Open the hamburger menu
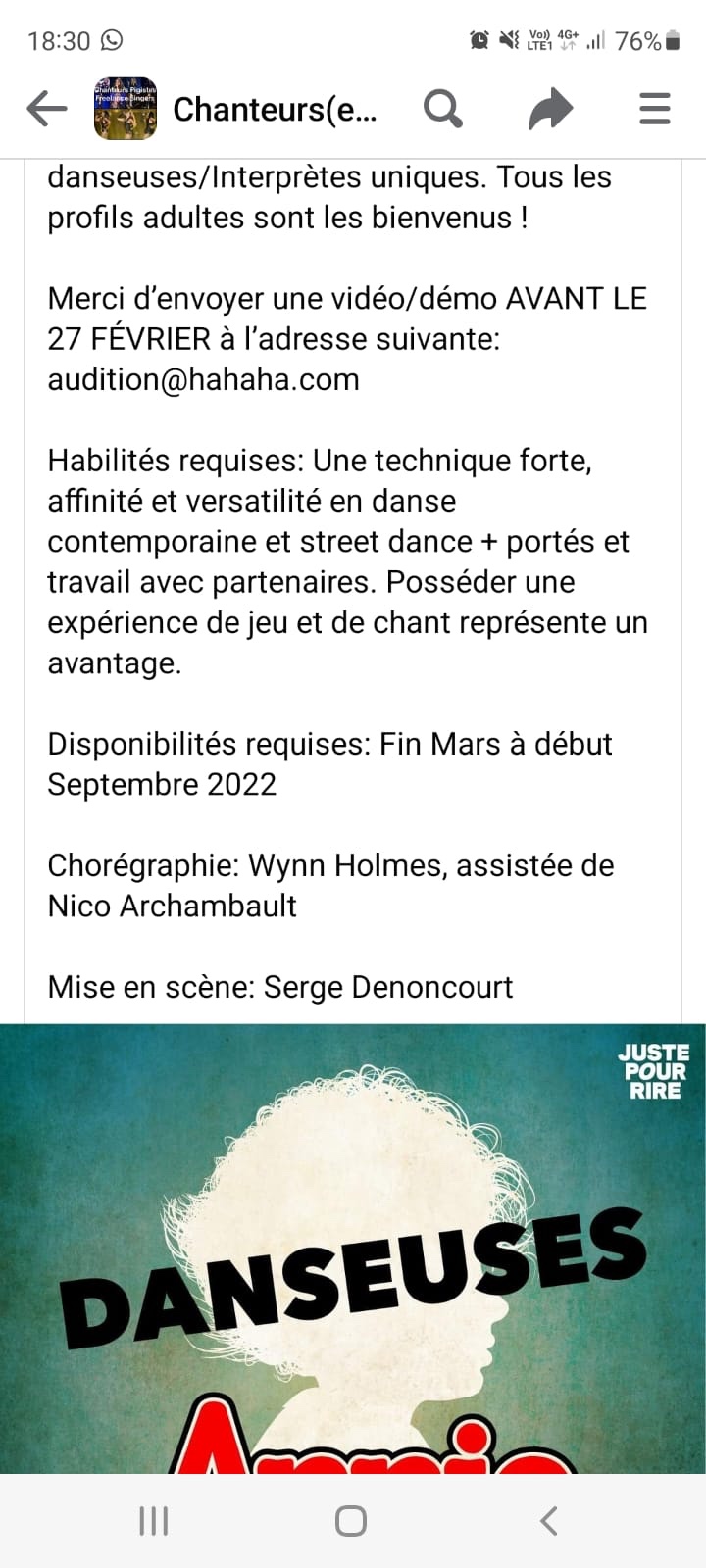 tap(654, 109)
